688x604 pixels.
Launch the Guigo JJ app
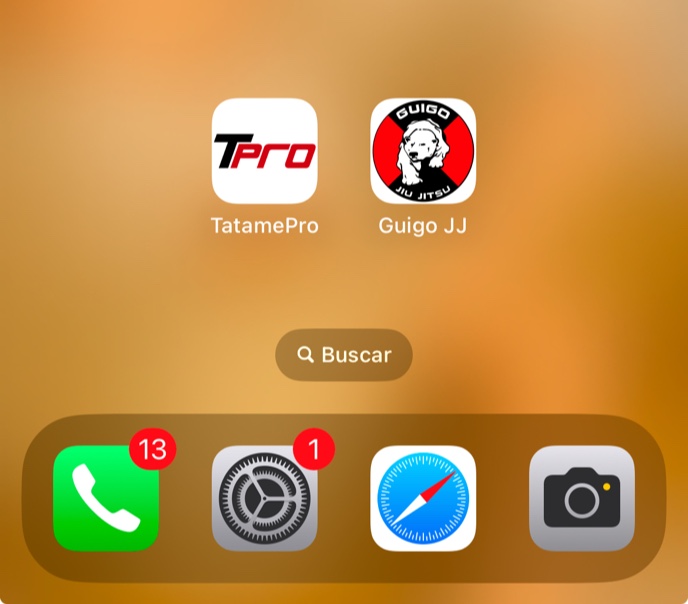pyautogui.click(x=423, y=151)
